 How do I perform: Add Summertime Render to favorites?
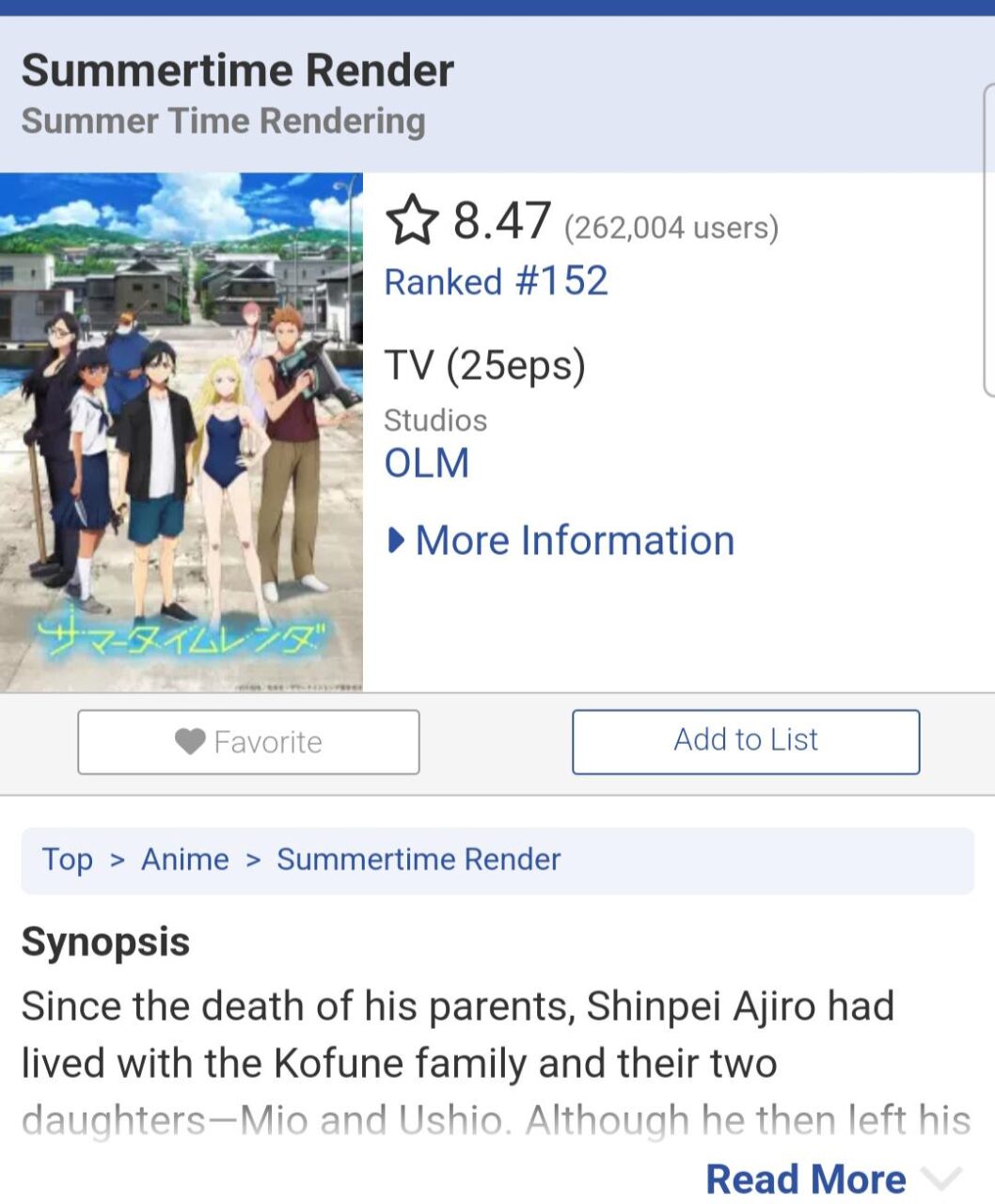coord(248,742)
